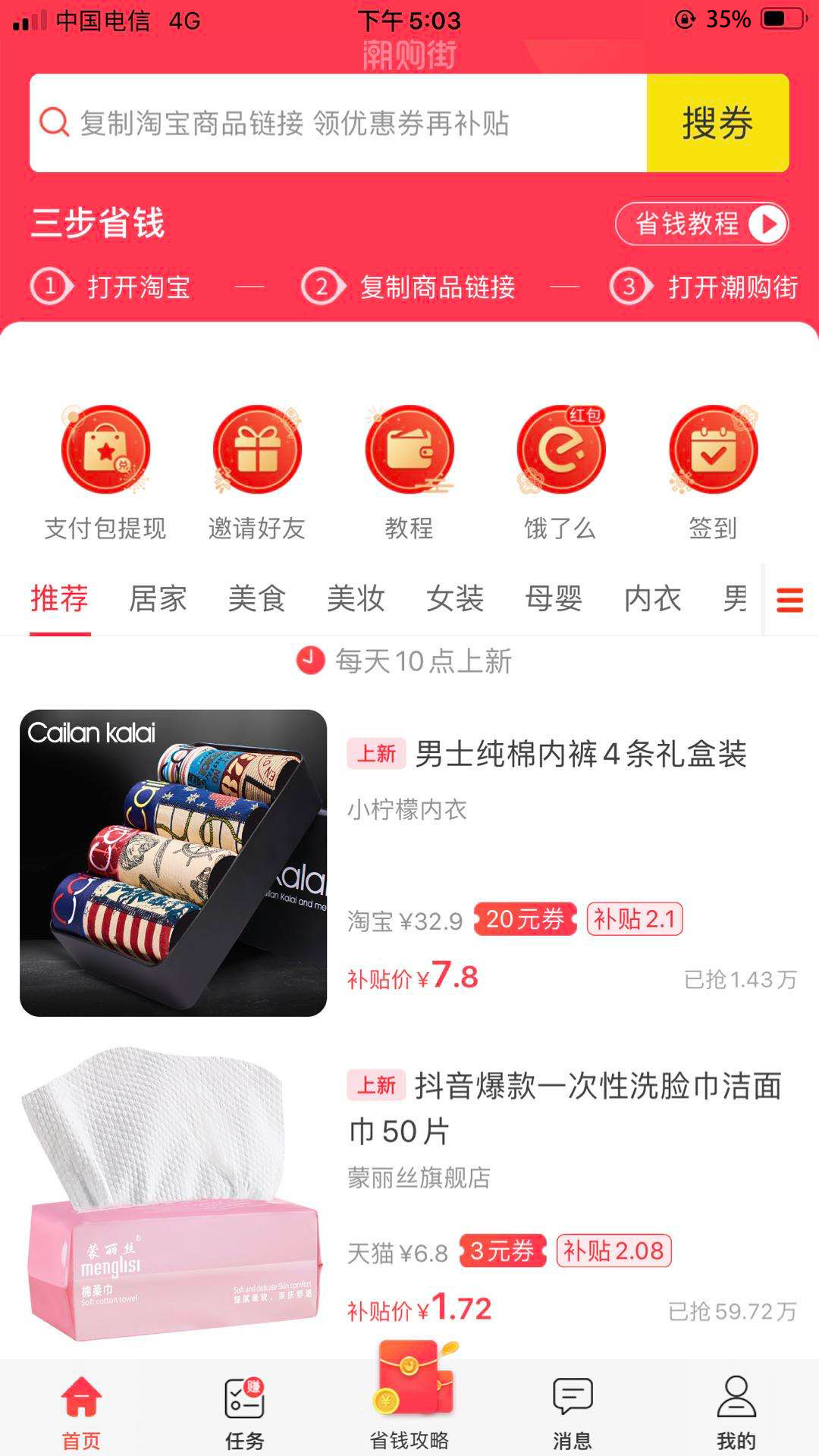Image resolution: width=819 pixels, height=1456 pixels.
Task: Switch to the 内衣 category tab
Action: click(x=652, y=599)
